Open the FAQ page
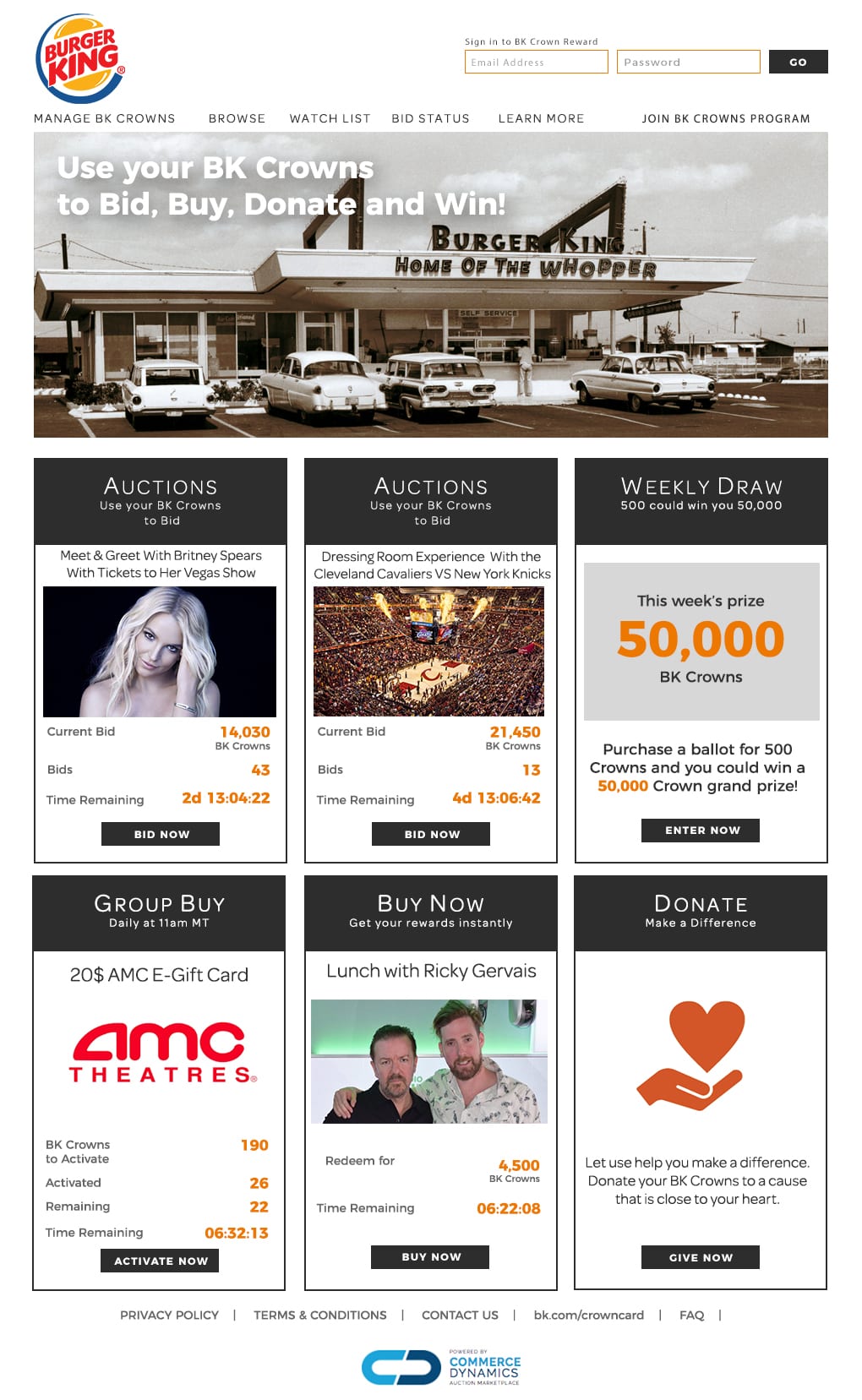Screen dimensions: 862x1400 coord(691,1315)
